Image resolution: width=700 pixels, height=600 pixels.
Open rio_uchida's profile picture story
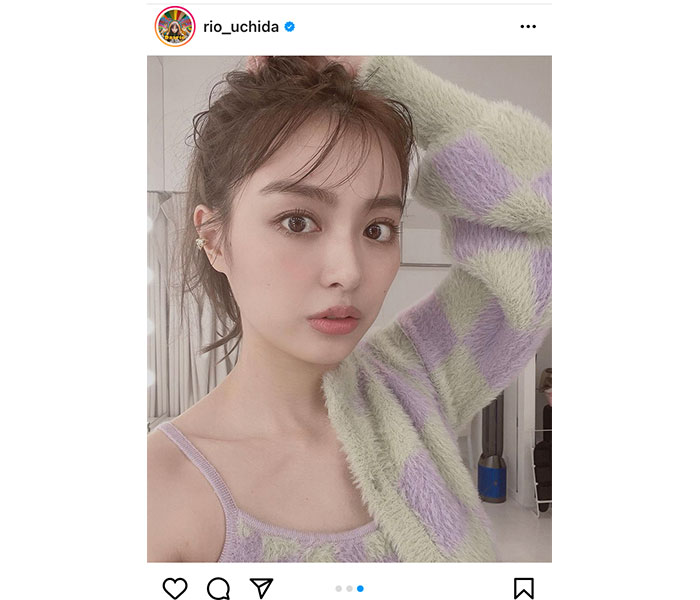tap(174, 27)
